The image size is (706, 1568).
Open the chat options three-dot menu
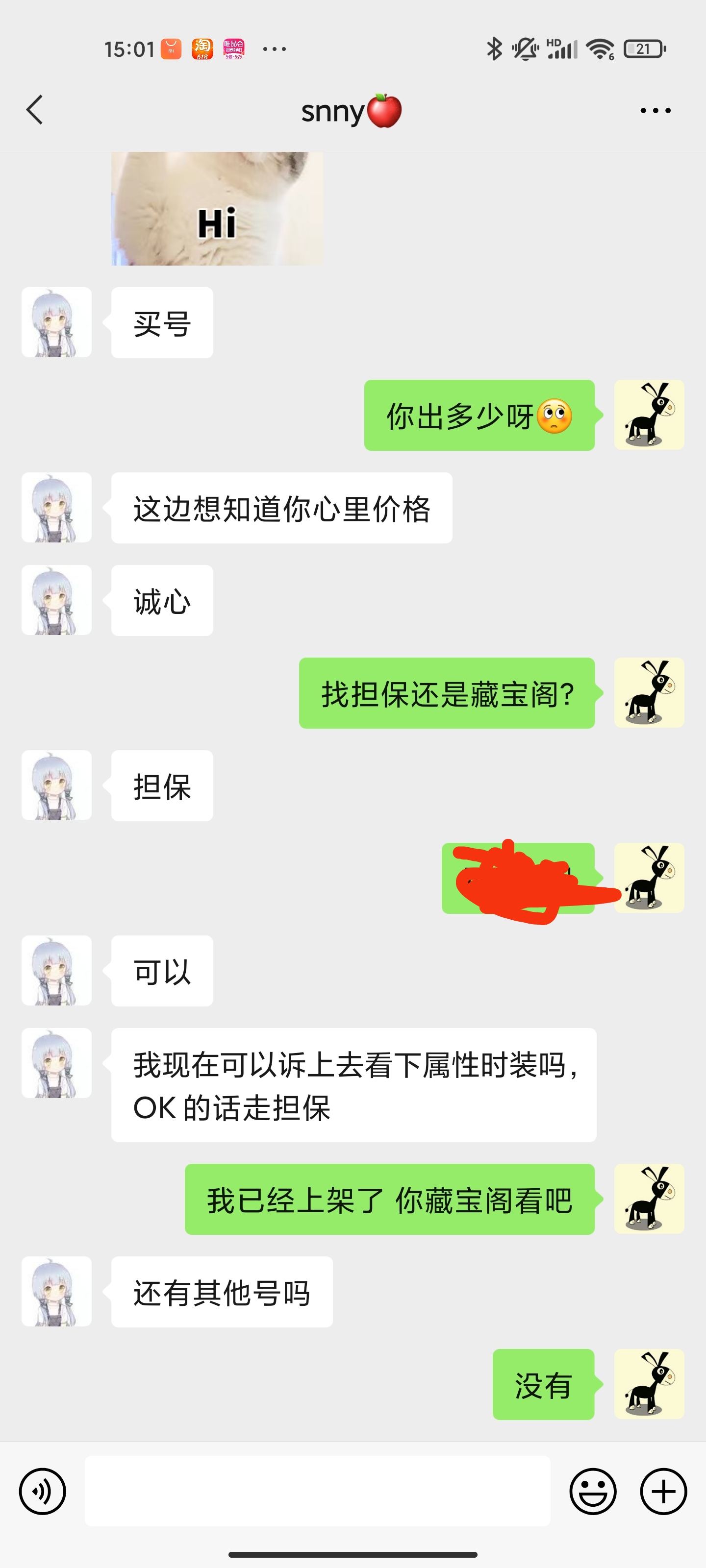656,111
